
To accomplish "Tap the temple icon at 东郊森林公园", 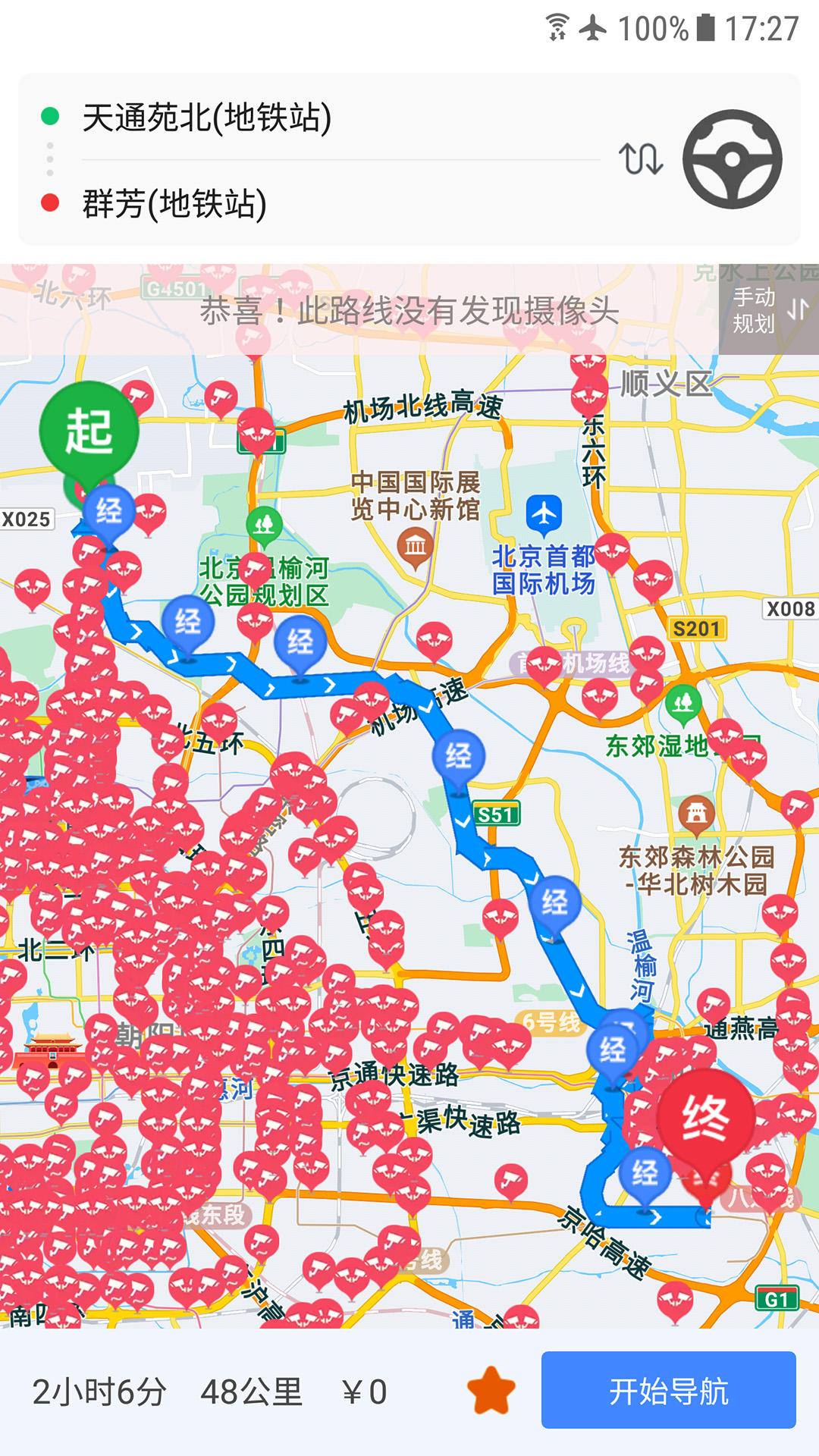I will coord(698,811).
